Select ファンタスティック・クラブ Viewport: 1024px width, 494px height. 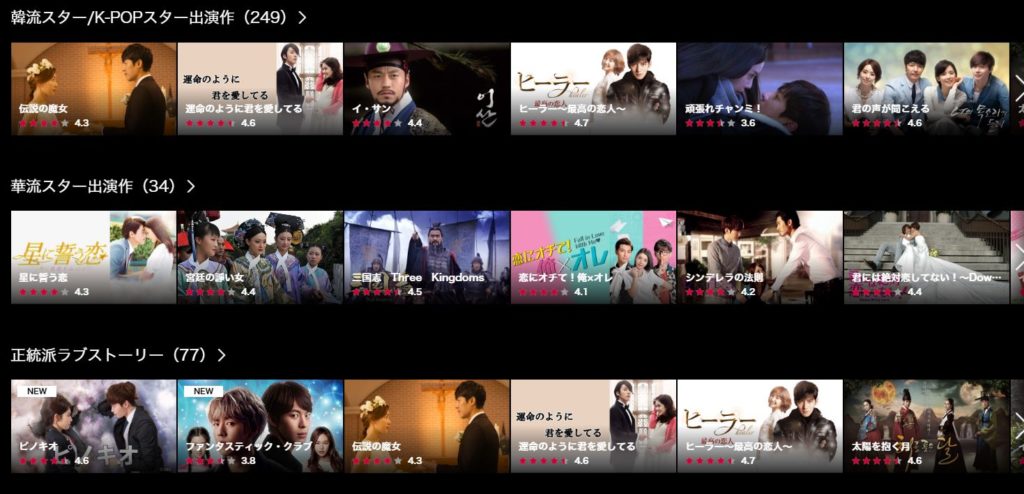260,426
